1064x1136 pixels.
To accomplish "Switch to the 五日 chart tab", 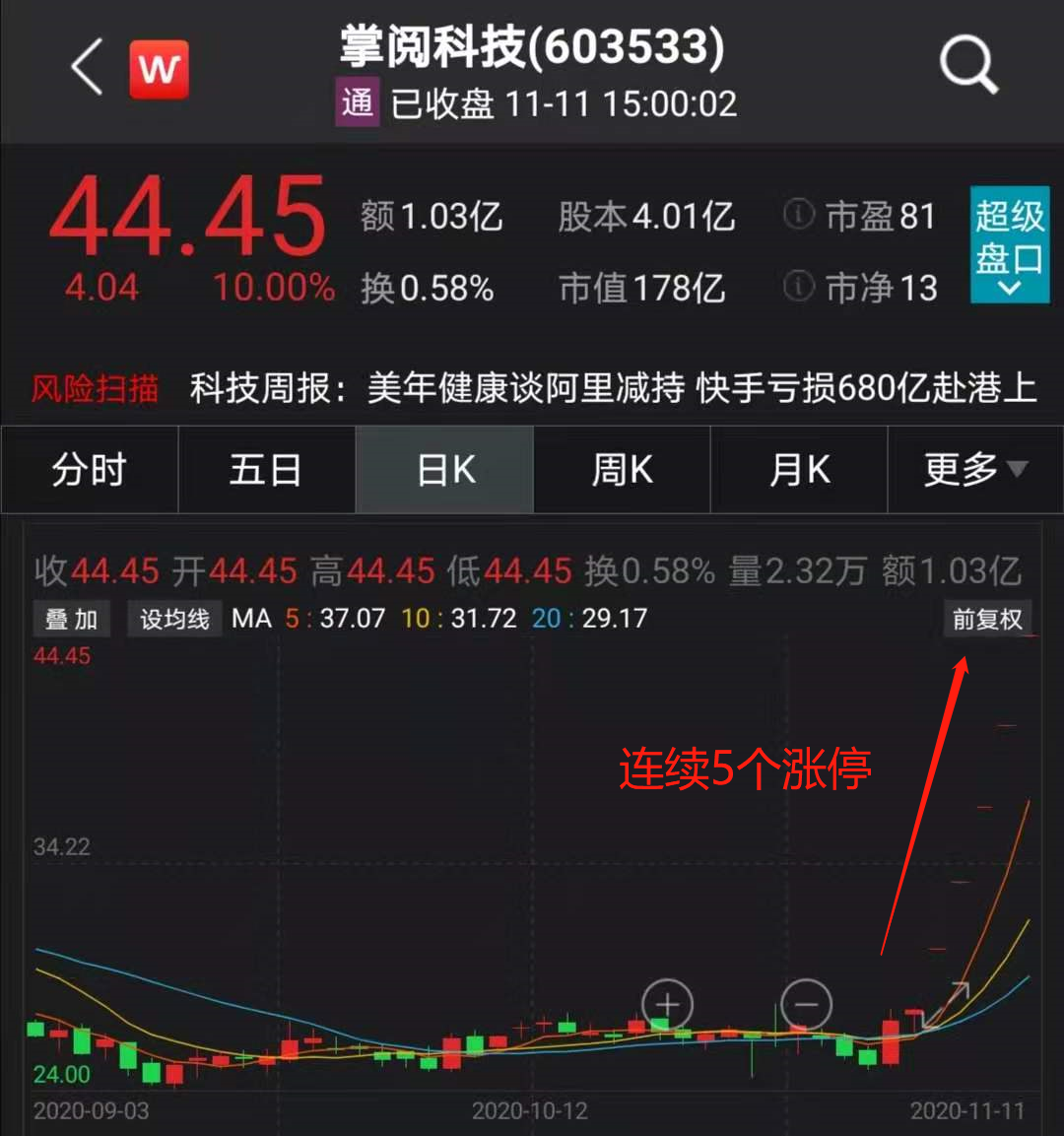I will [x=266, y=470].
